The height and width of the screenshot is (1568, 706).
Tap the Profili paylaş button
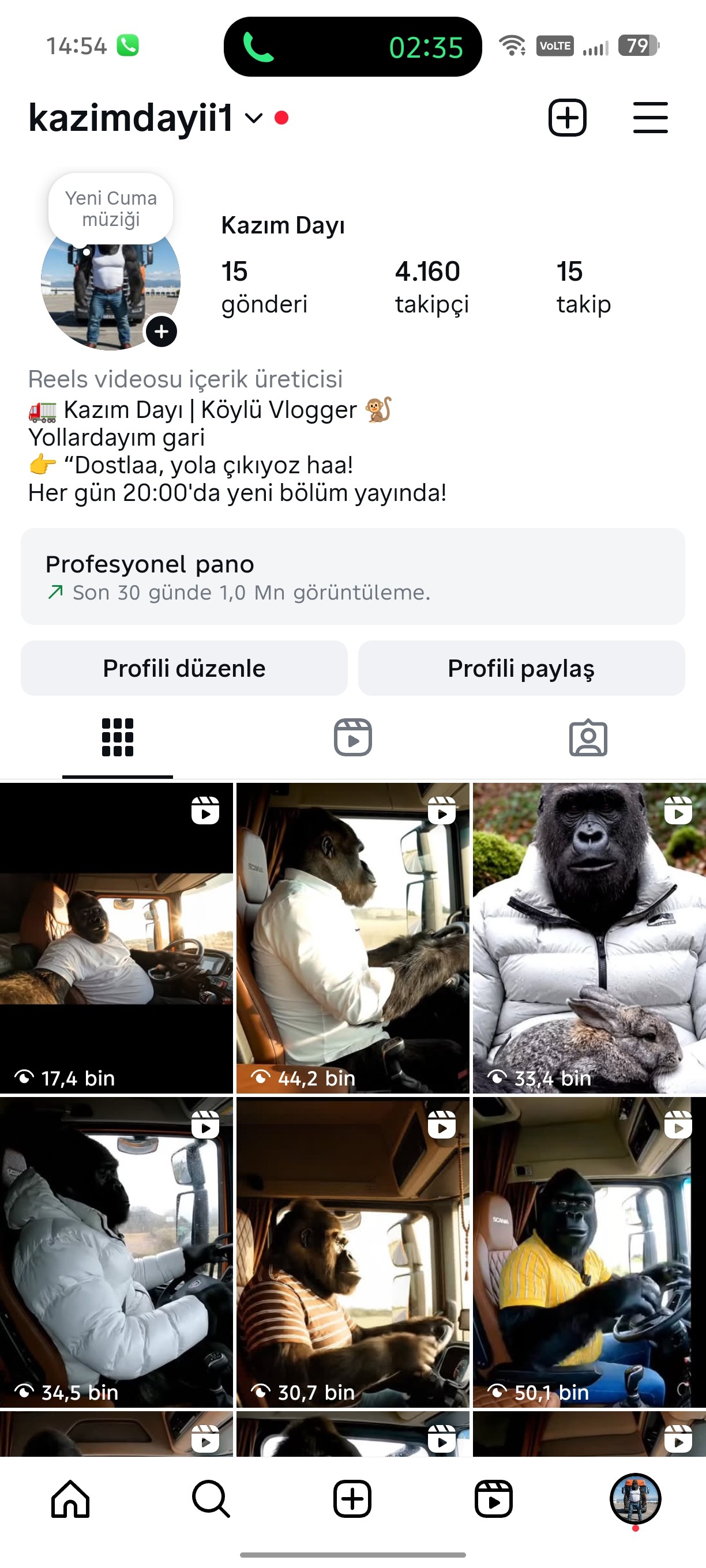521,668
